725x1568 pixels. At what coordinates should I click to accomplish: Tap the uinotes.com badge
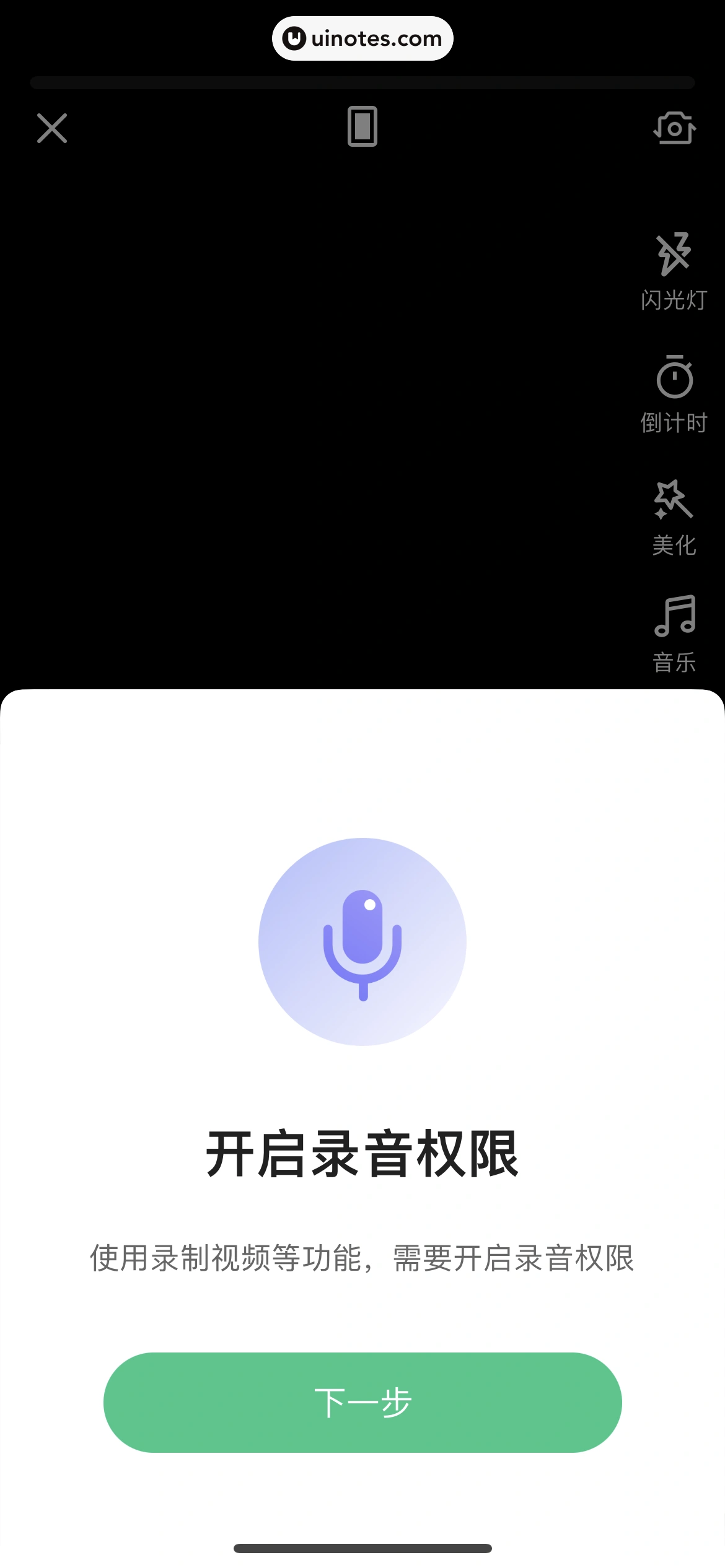click(x=362, y=38)
